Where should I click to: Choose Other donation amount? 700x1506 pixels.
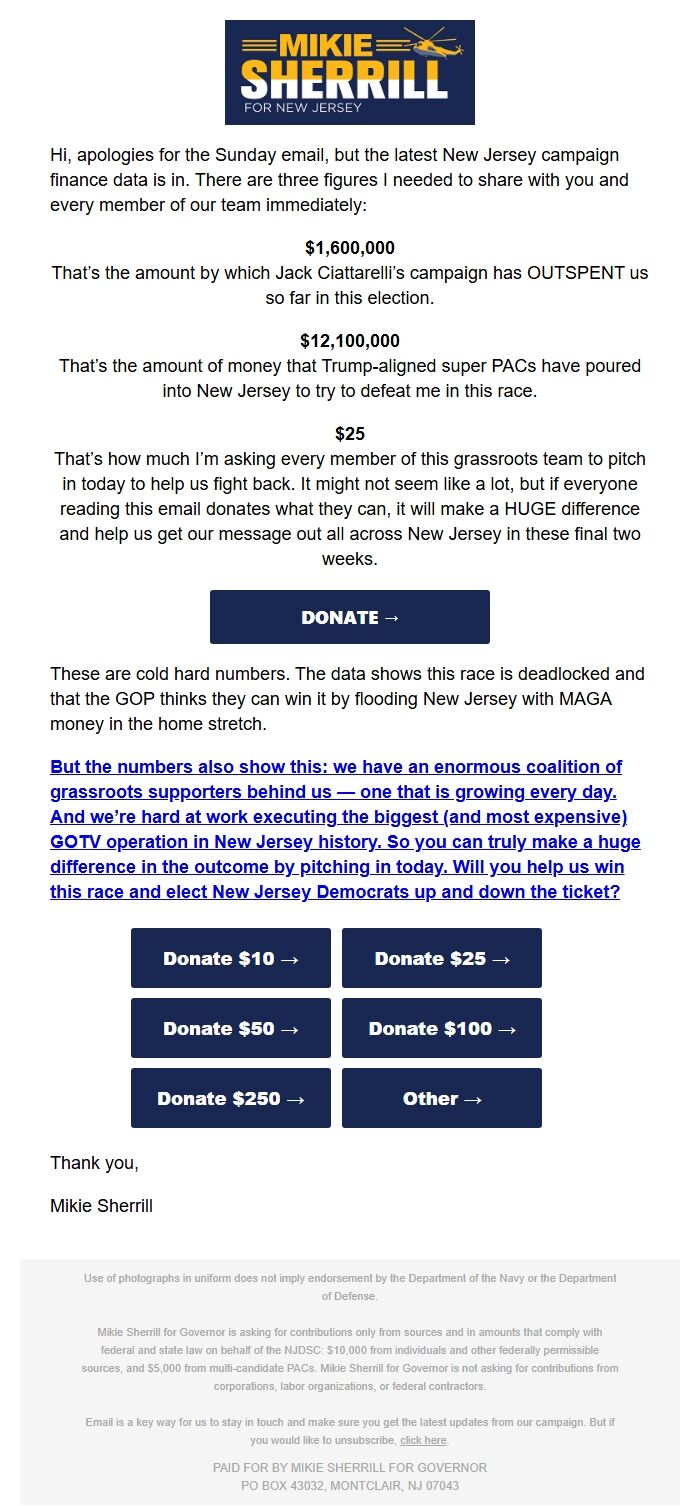click(442, 1098)
